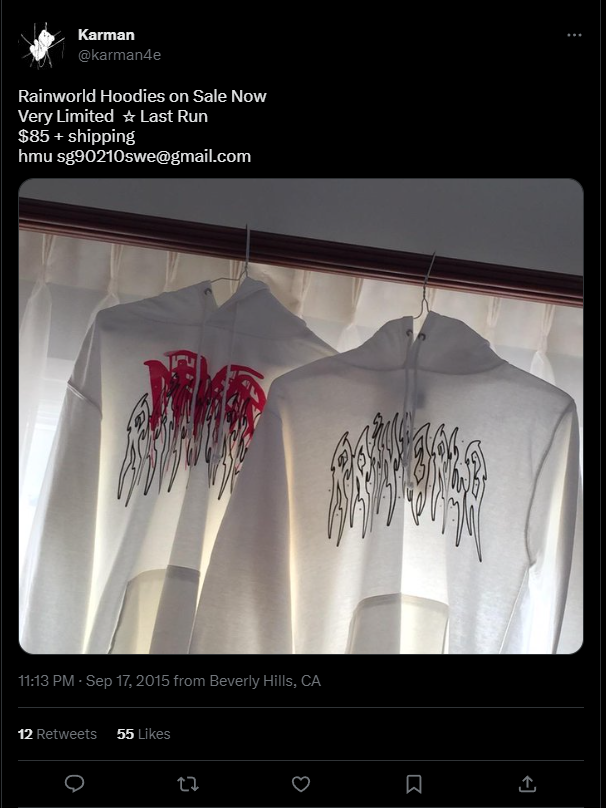Open the @karman4e profile handle

pos(119,55)
